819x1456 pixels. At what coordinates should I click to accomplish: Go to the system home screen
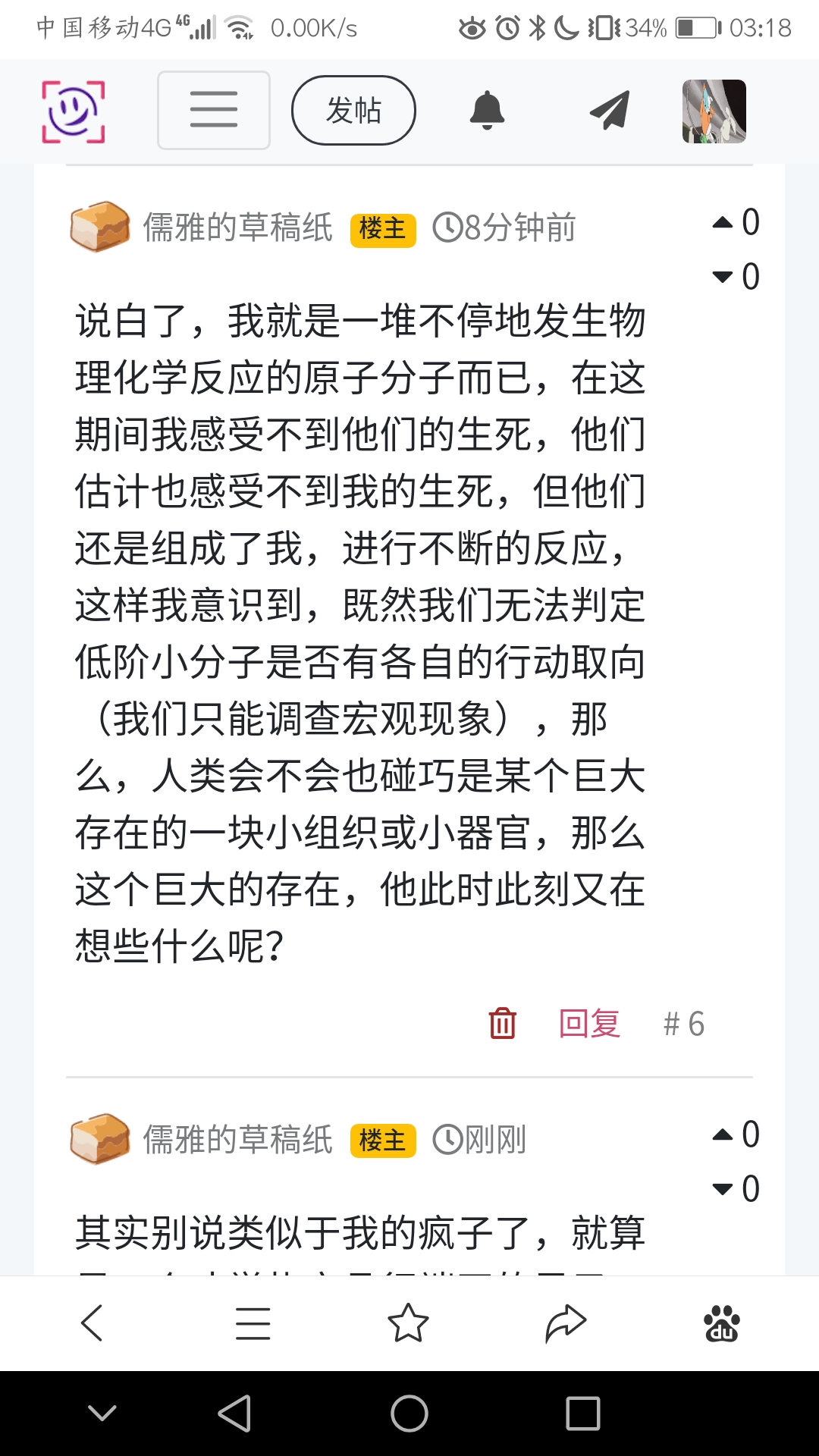409,1414
